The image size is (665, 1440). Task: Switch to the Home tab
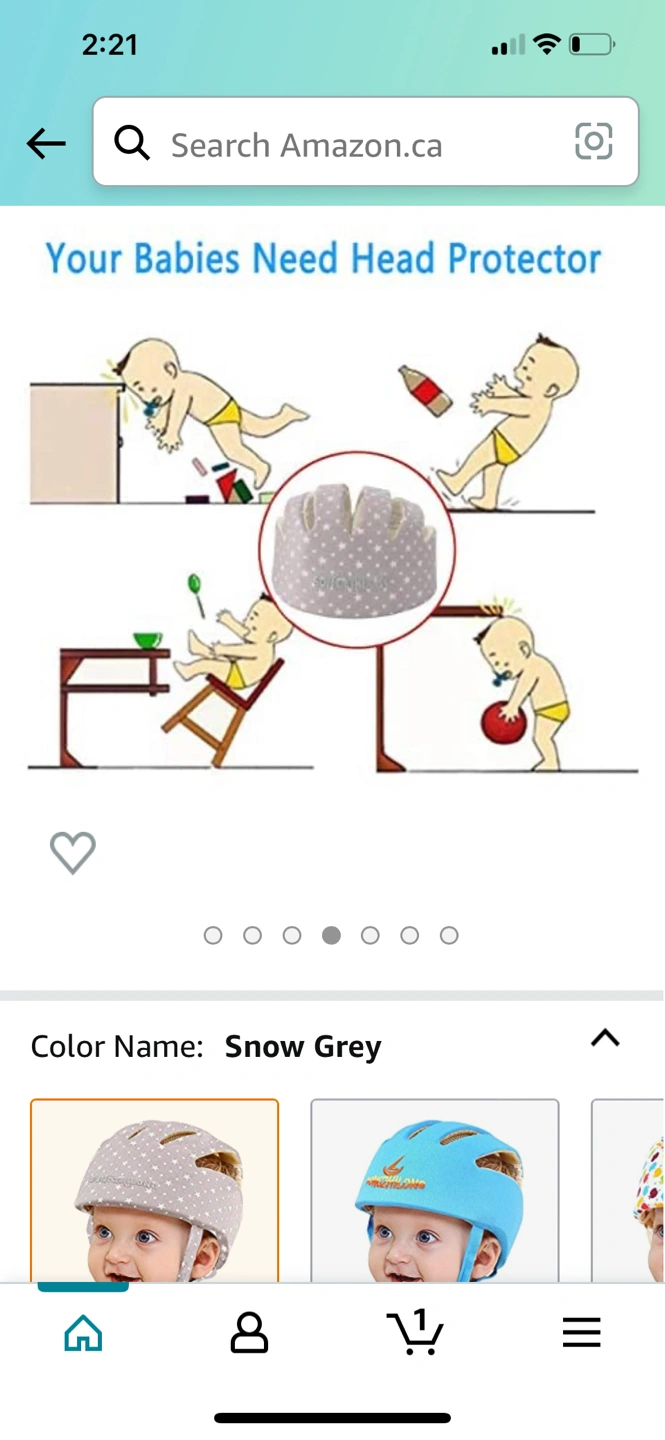(83, 1333)
